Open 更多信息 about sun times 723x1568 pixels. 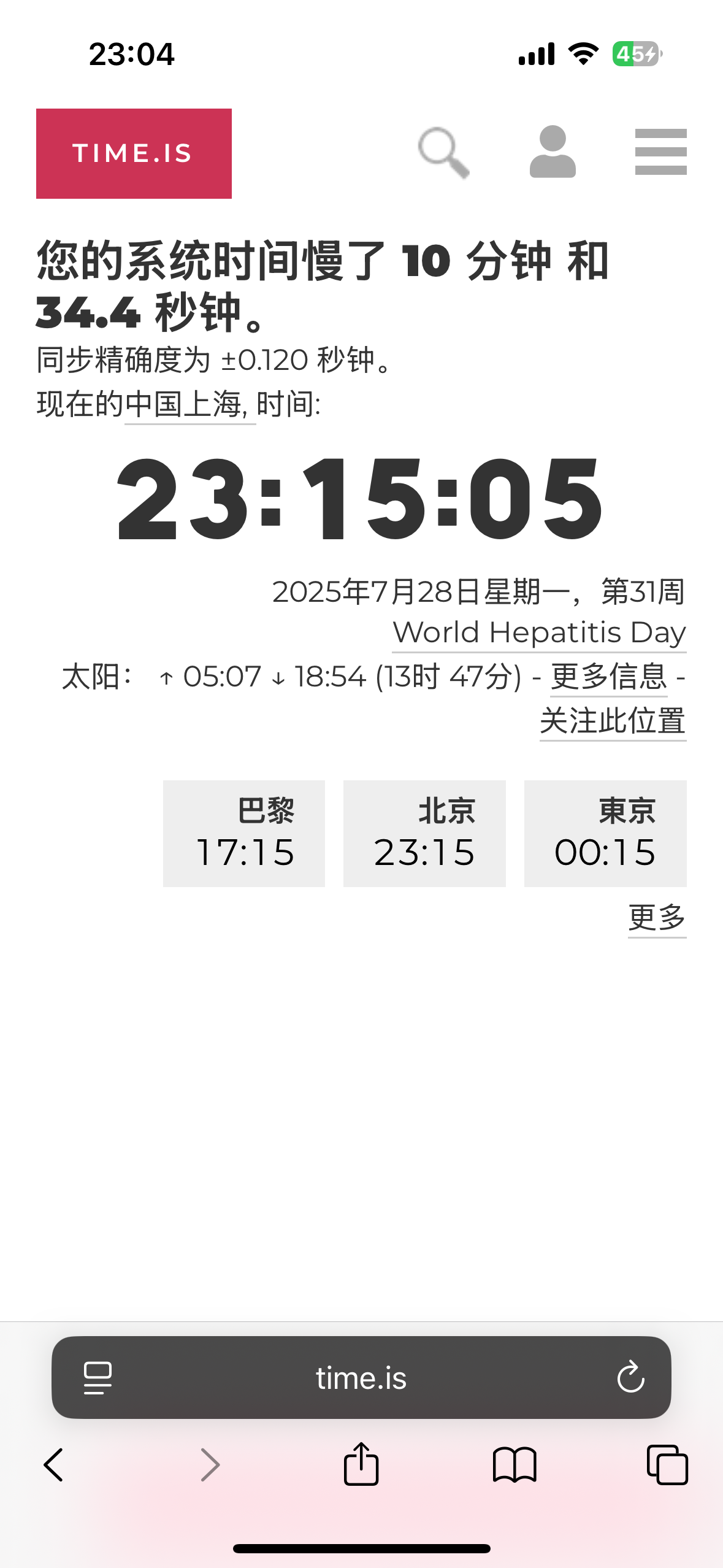point(608,677)
